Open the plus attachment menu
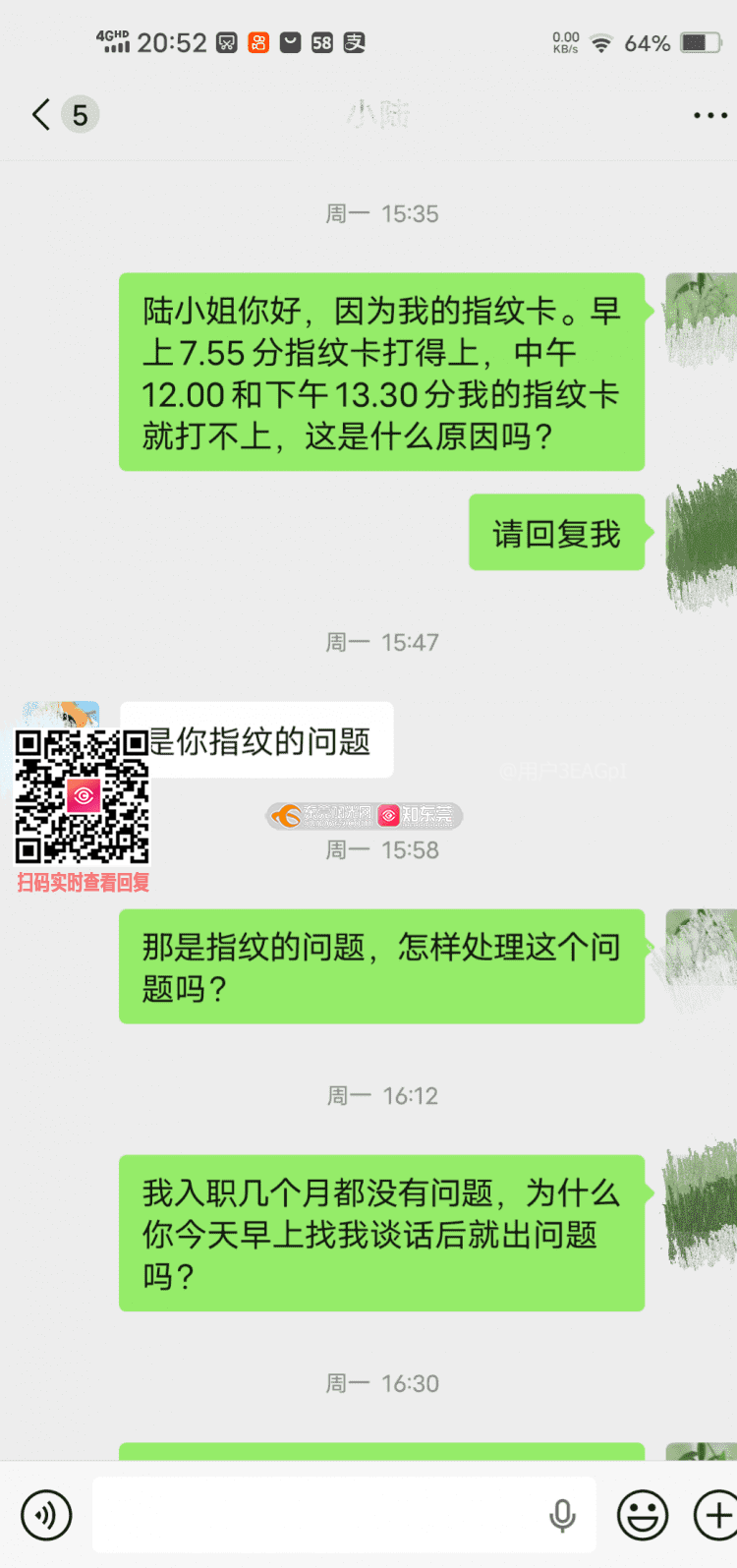 click(x=715, y=1515)
